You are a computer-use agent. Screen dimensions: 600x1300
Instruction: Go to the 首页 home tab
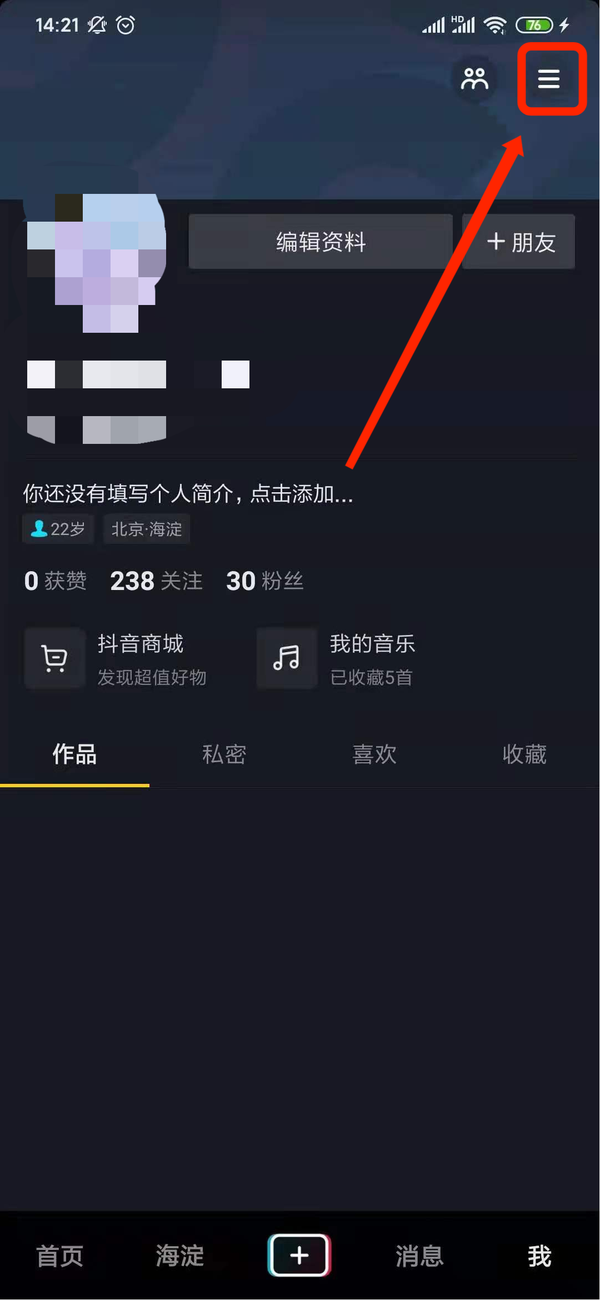pos(60,1256)
